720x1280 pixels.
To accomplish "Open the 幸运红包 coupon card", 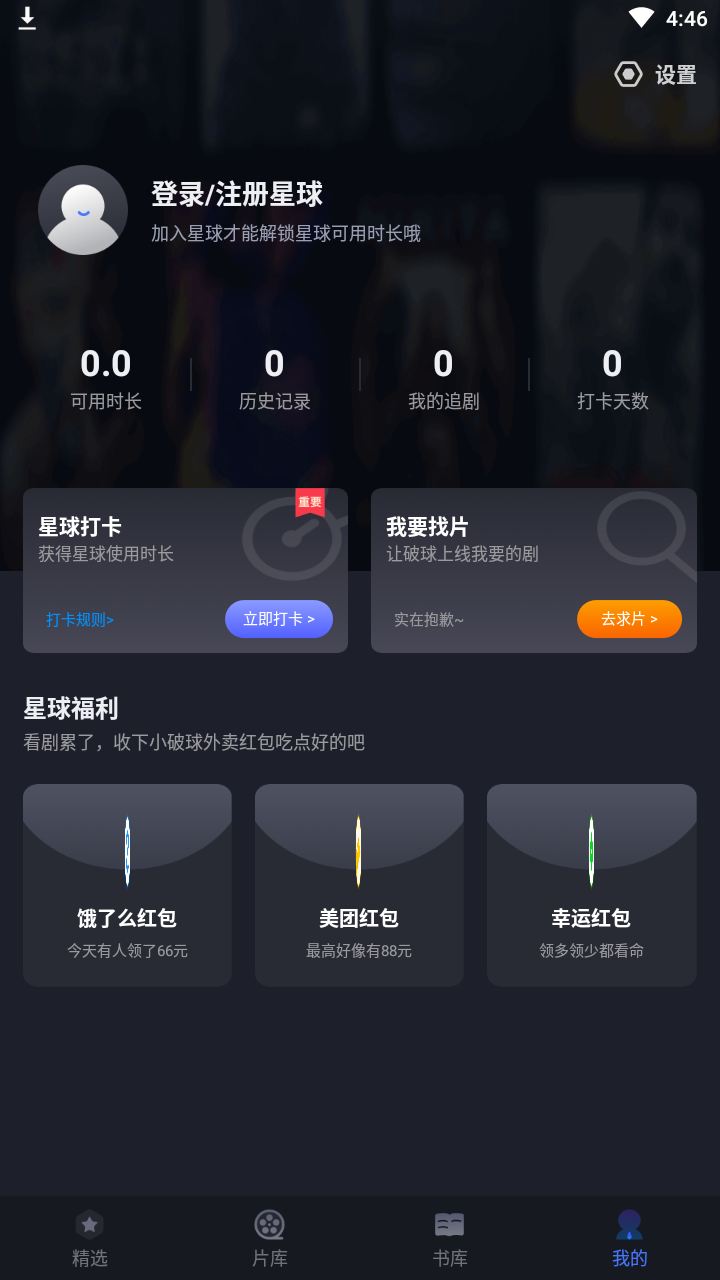I will coord(591,884).
